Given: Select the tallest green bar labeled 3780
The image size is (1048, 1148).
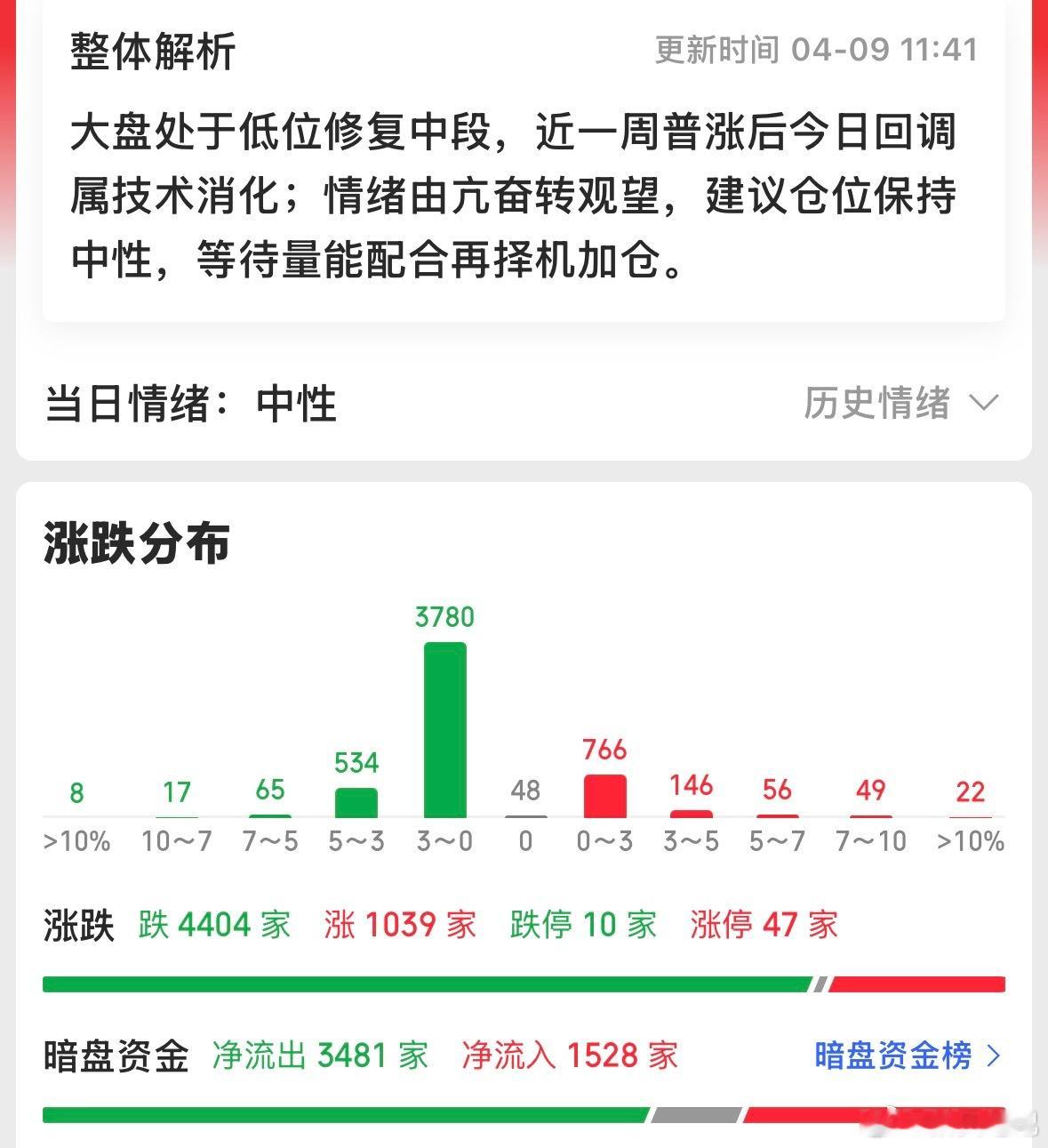Looking at the screenshot, I should click(x=444, y=729).
